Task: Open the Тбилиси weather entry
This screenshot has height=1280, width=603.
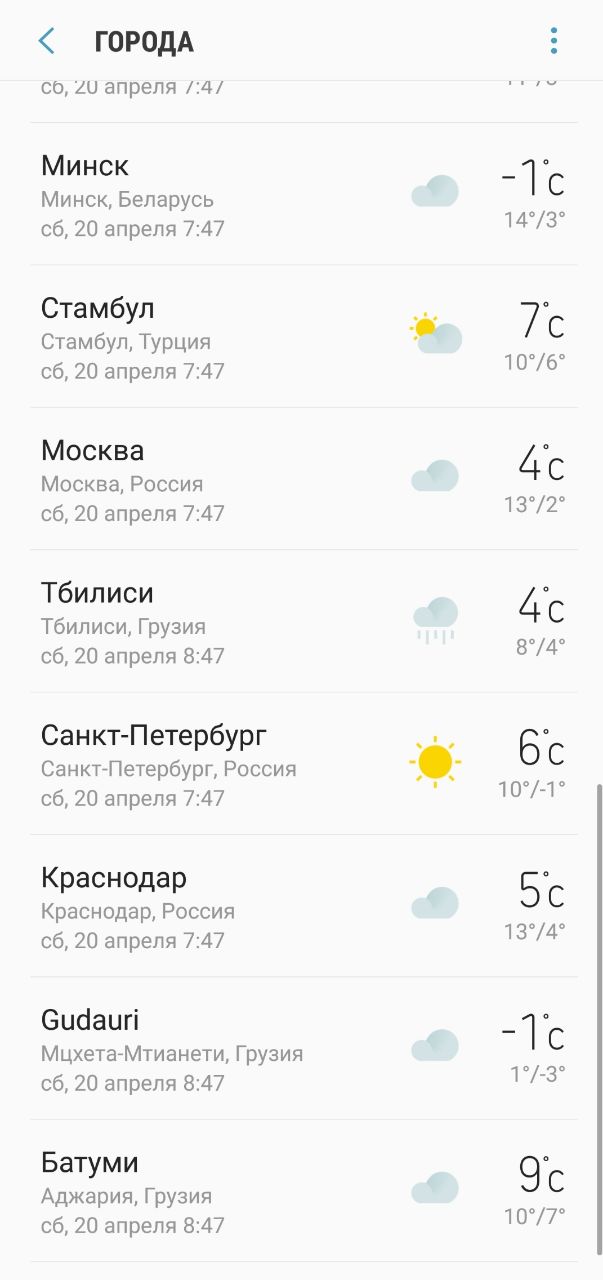Action: point(304,622)
